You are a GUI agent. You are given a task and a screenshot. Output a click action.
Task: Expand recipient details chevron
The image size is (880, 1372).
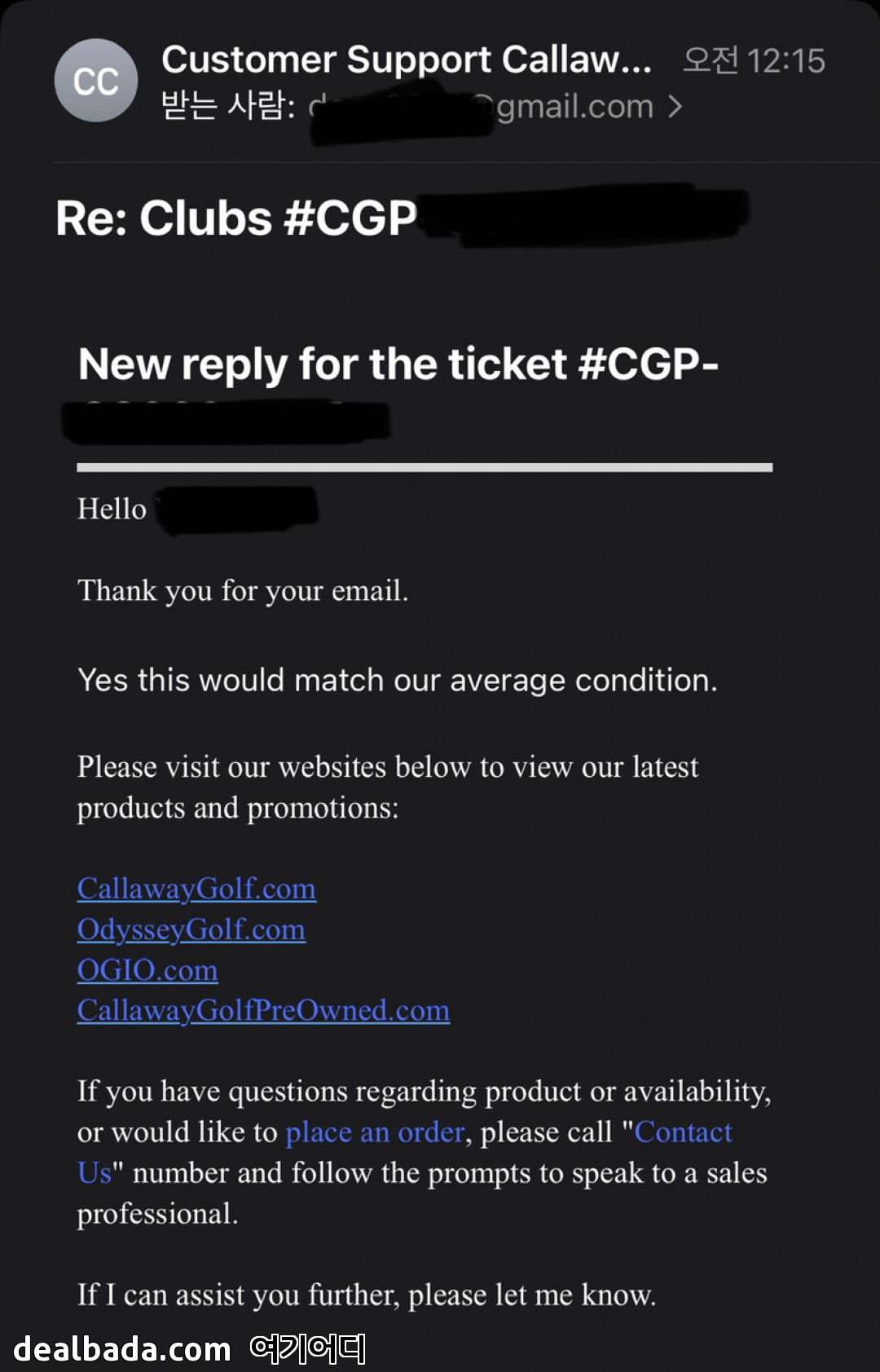click(675, 107)
